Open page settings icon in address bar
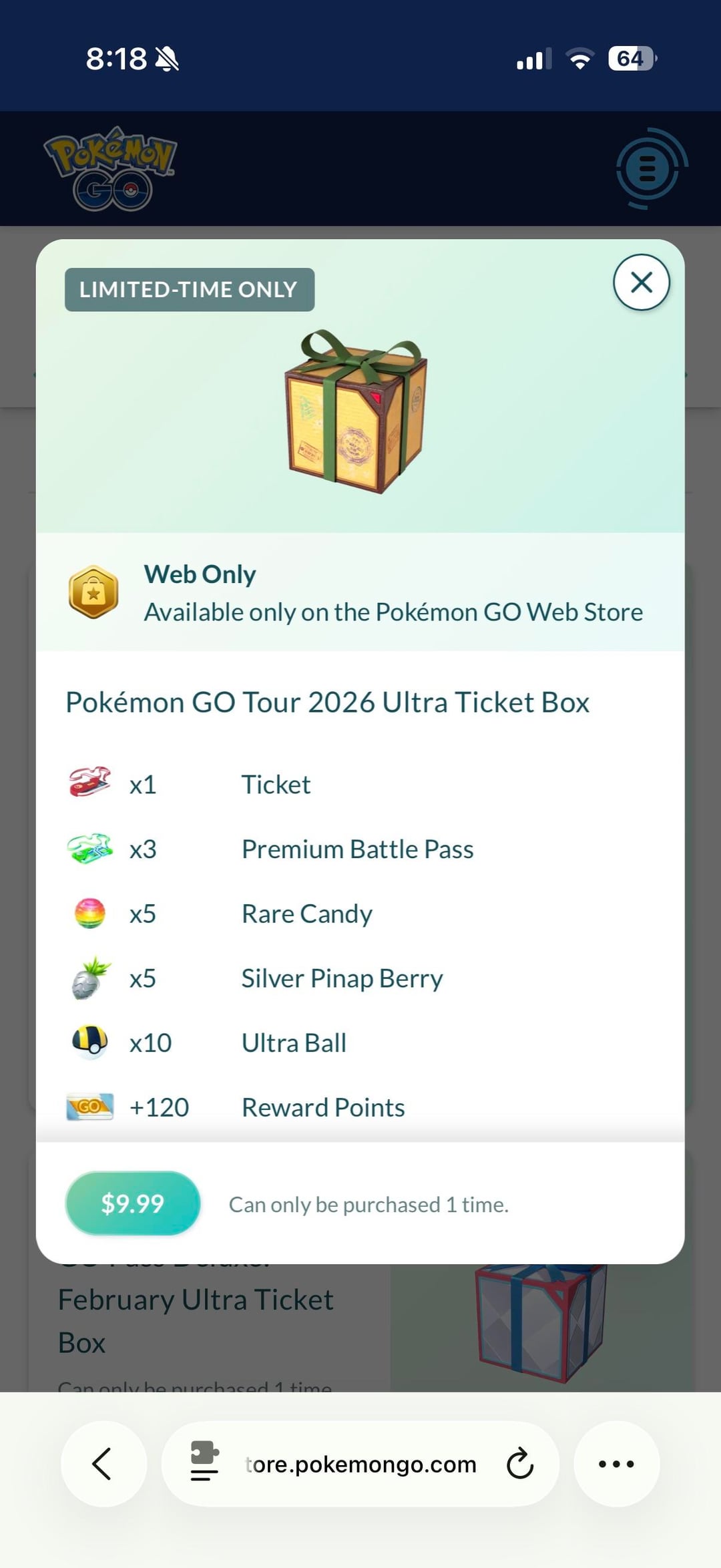The image size is (721, 1568). (204, 1462)
